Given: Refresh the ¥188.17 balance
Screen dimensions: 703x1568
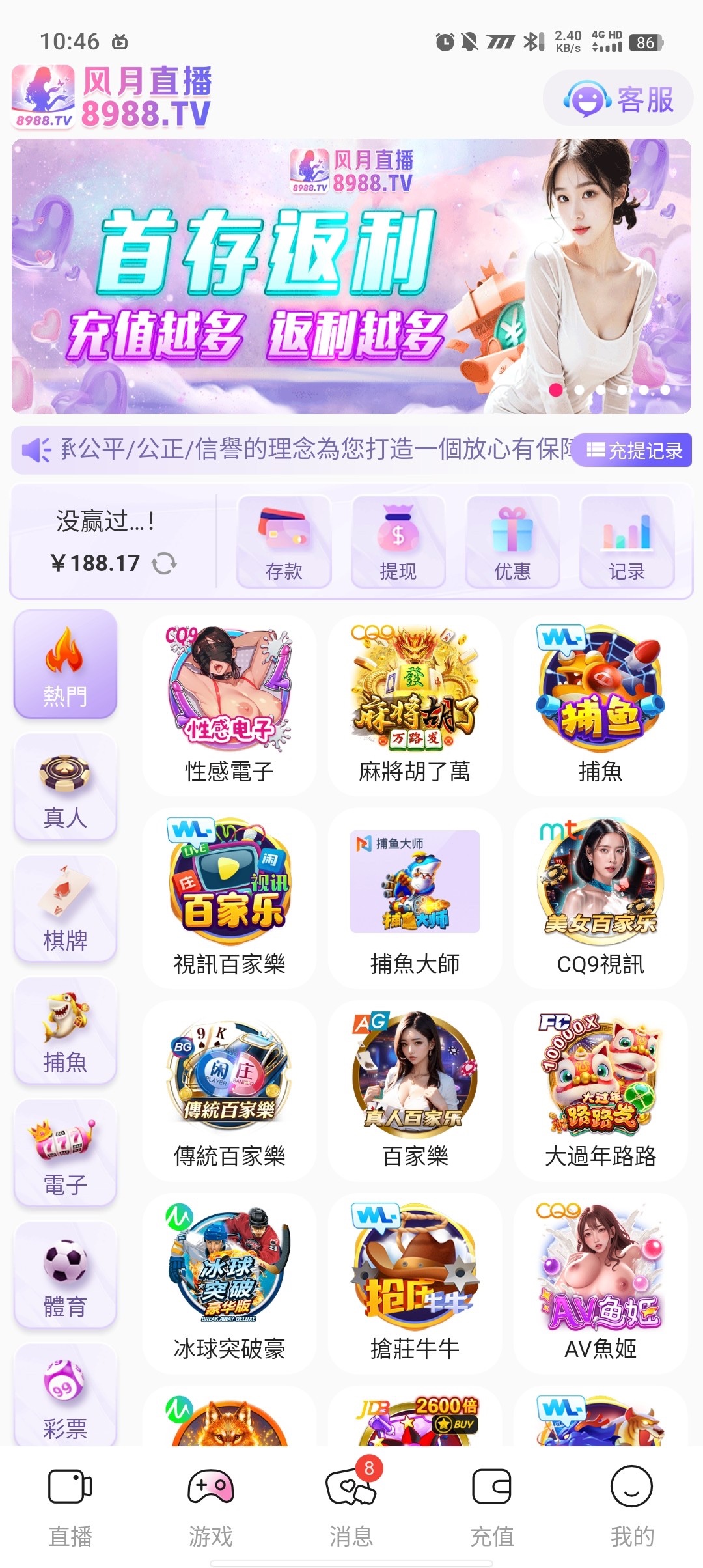Looking at the screenshot, I should point(164,563).
